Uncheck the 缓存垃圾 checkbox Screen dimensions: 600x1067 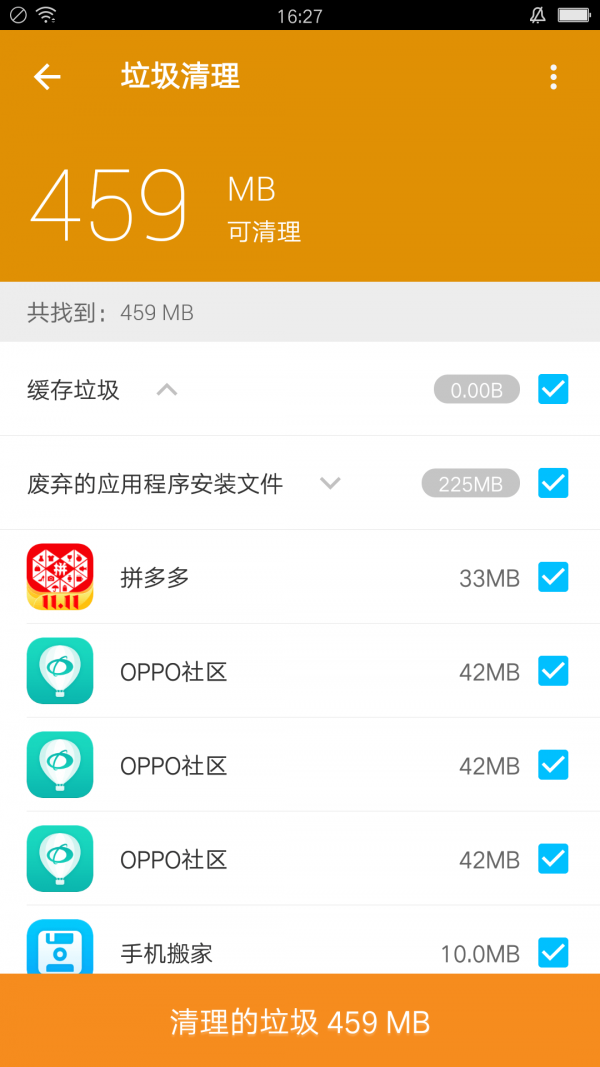[x=553, y=389]
